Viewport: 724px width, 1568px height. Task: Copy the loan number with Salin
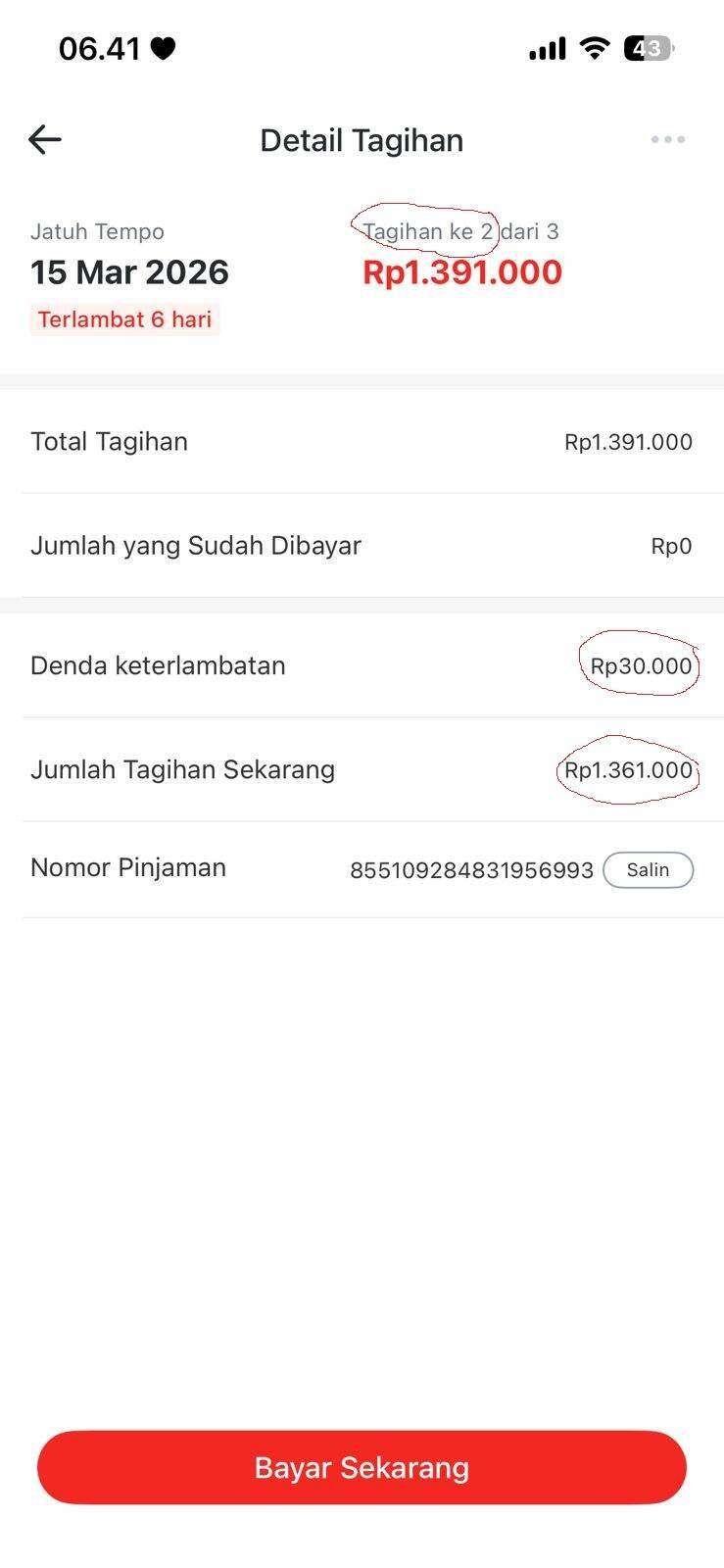[x=648, y=870]
